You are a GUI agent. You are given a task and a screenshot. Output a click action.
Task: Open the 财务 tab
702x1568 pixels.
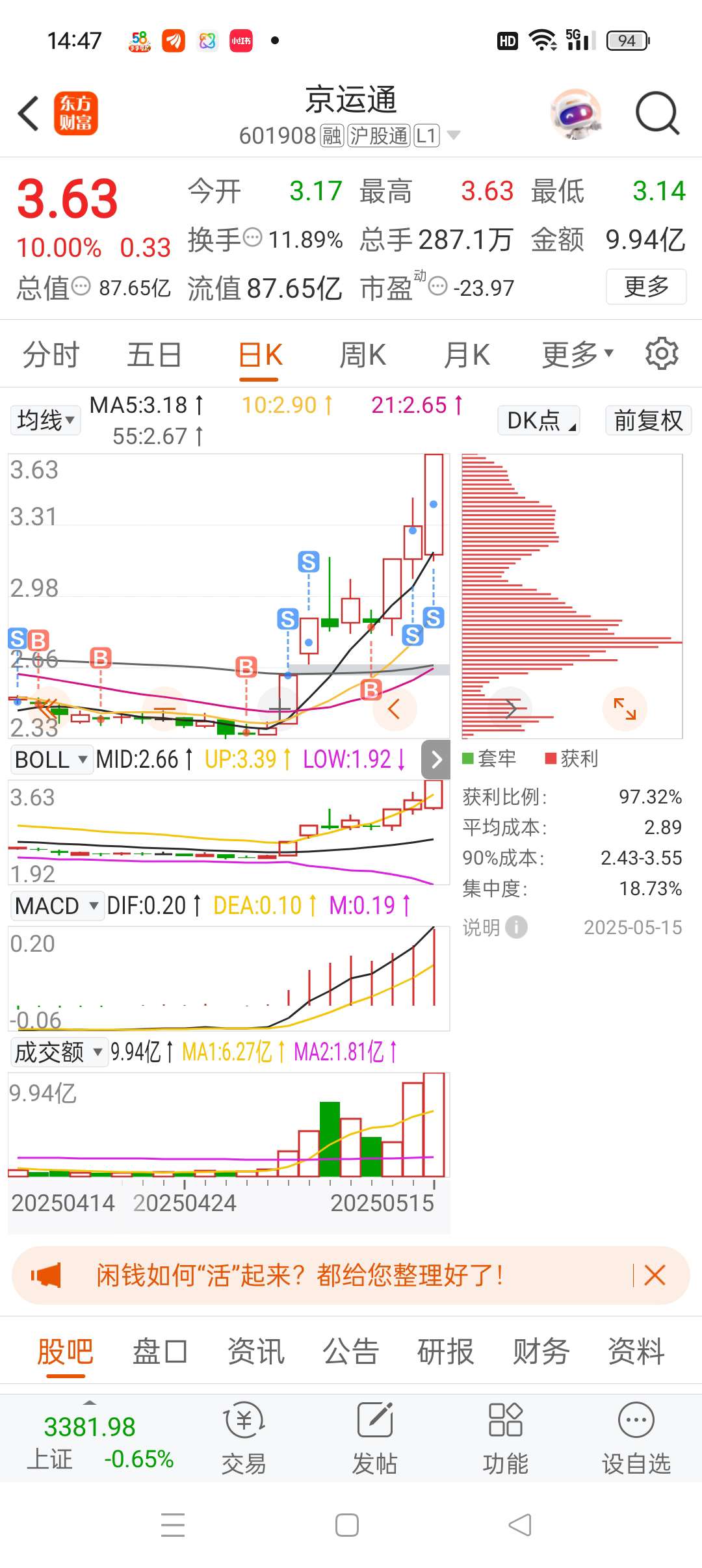[x=541, y=1352]
